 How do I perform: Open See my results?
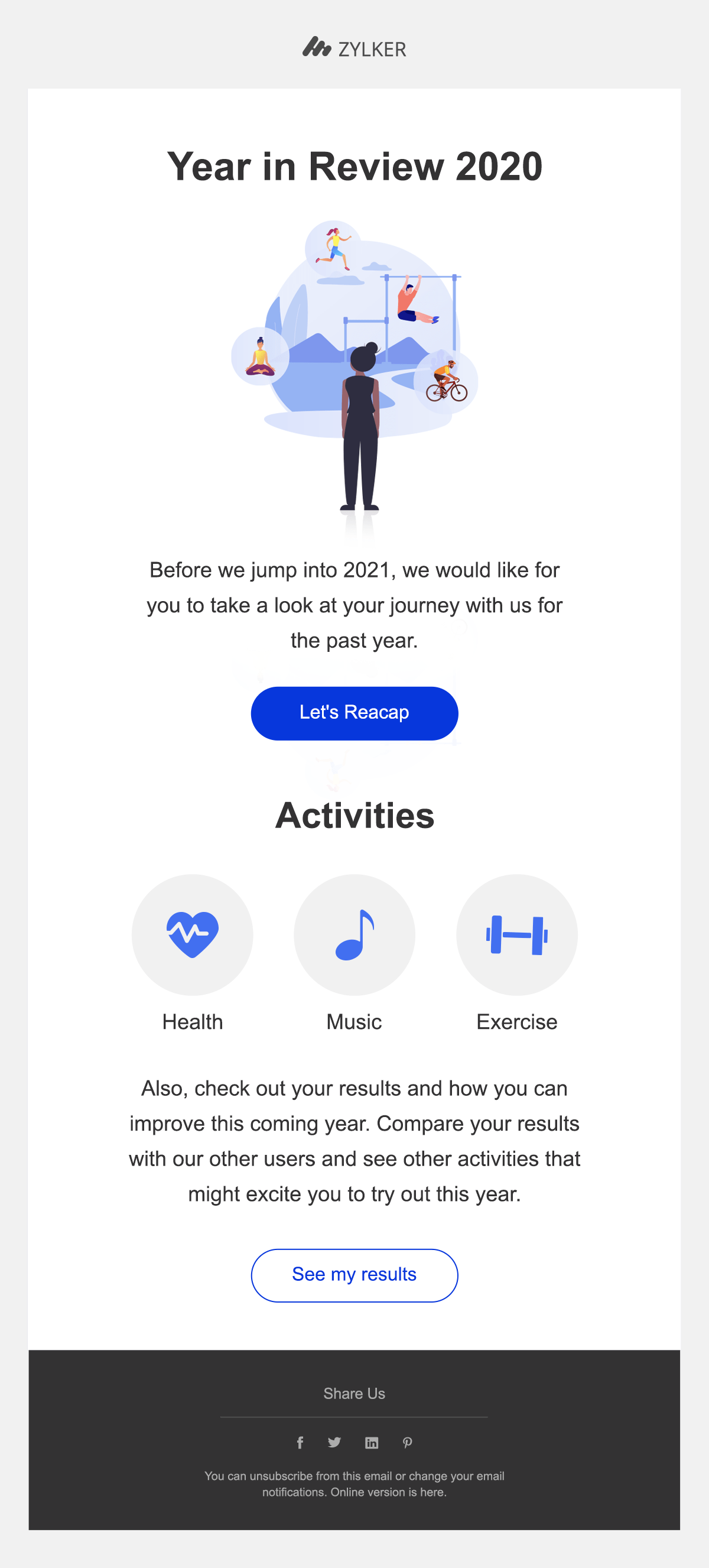pyautogui.click(x=354, y=1275)
